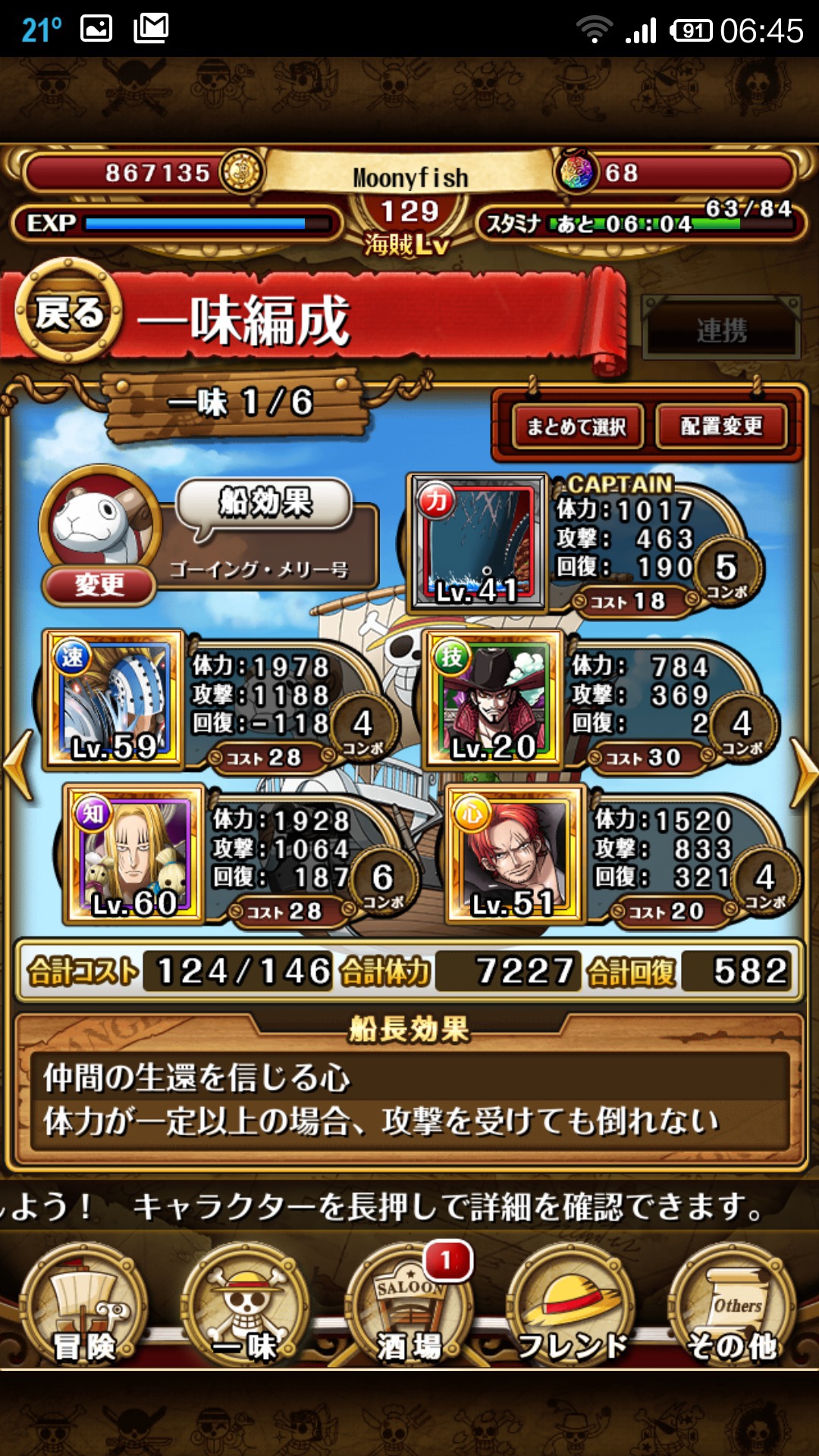Viewport: 819px width, 1456px height.
Task: Select the Lv.41 captain character slot
Action: [478, 543]
